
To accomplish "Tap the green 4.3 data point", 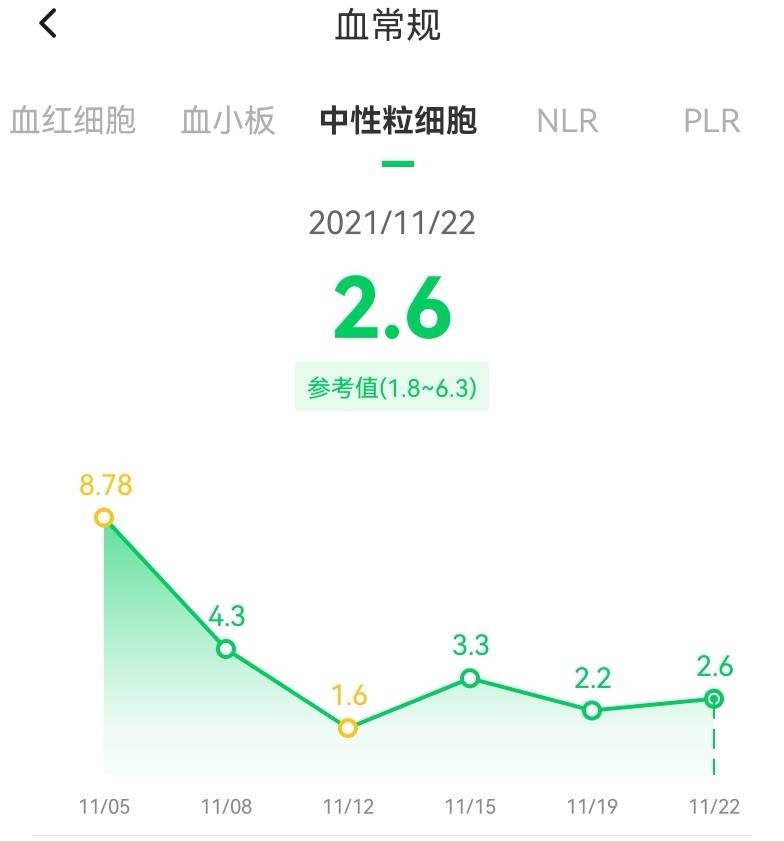I will coord(226,649).
